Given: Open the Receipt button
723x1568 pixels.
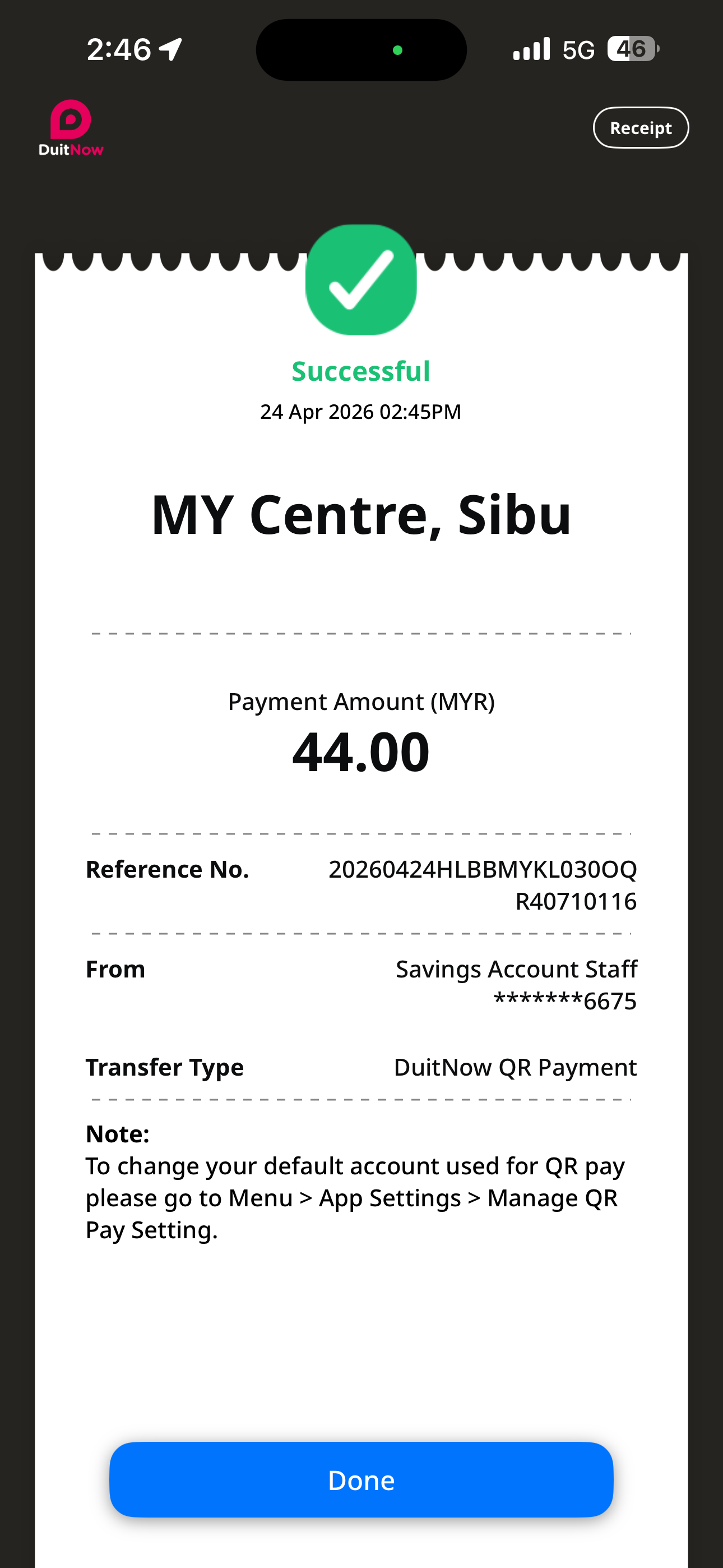Looking at the screenshot, I should 640,128.
